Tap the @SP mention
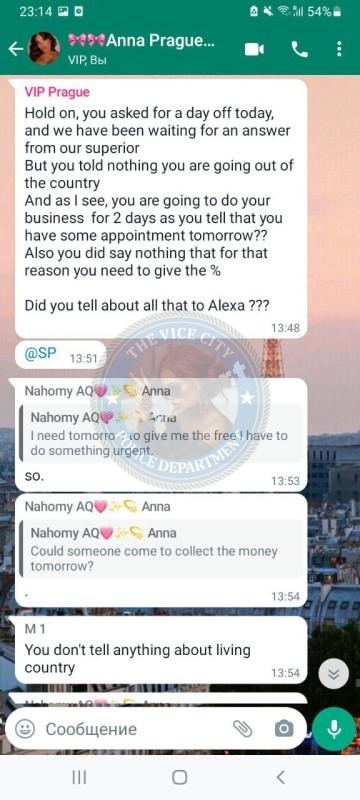360x800 pixels. (x=40, y=354)
